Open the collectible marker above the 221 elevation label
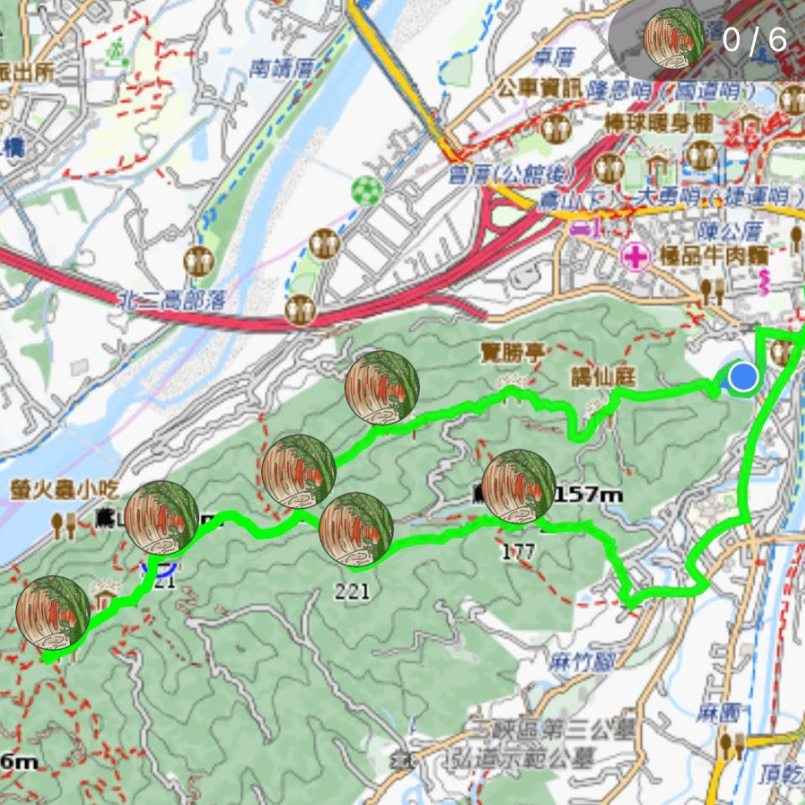 (356, 530)
